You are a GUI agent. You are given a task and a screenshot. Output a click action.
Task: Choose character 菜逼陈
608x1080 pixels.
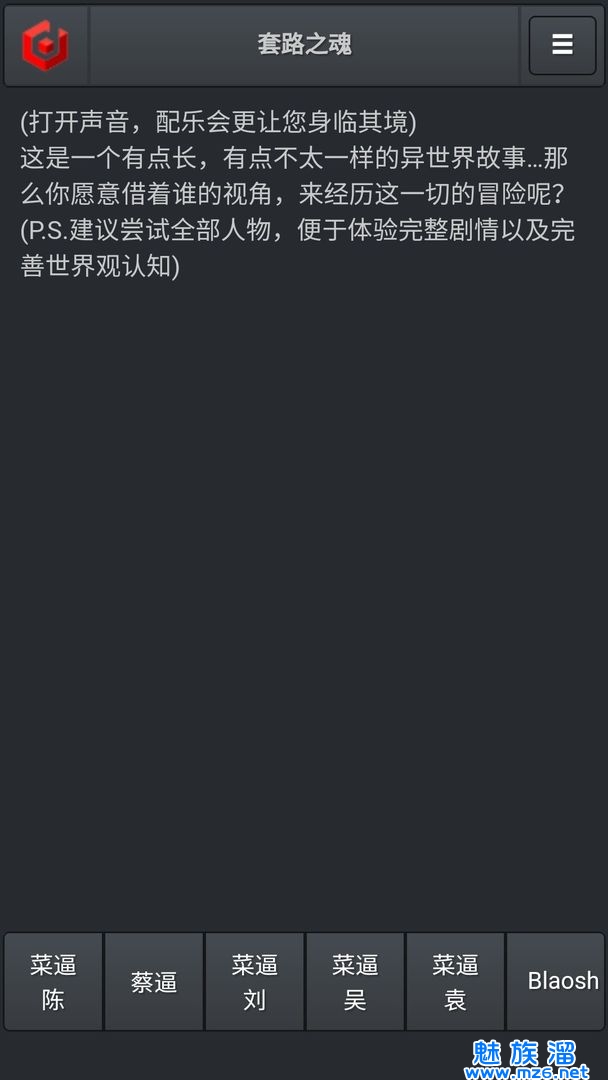pos(53,981)
